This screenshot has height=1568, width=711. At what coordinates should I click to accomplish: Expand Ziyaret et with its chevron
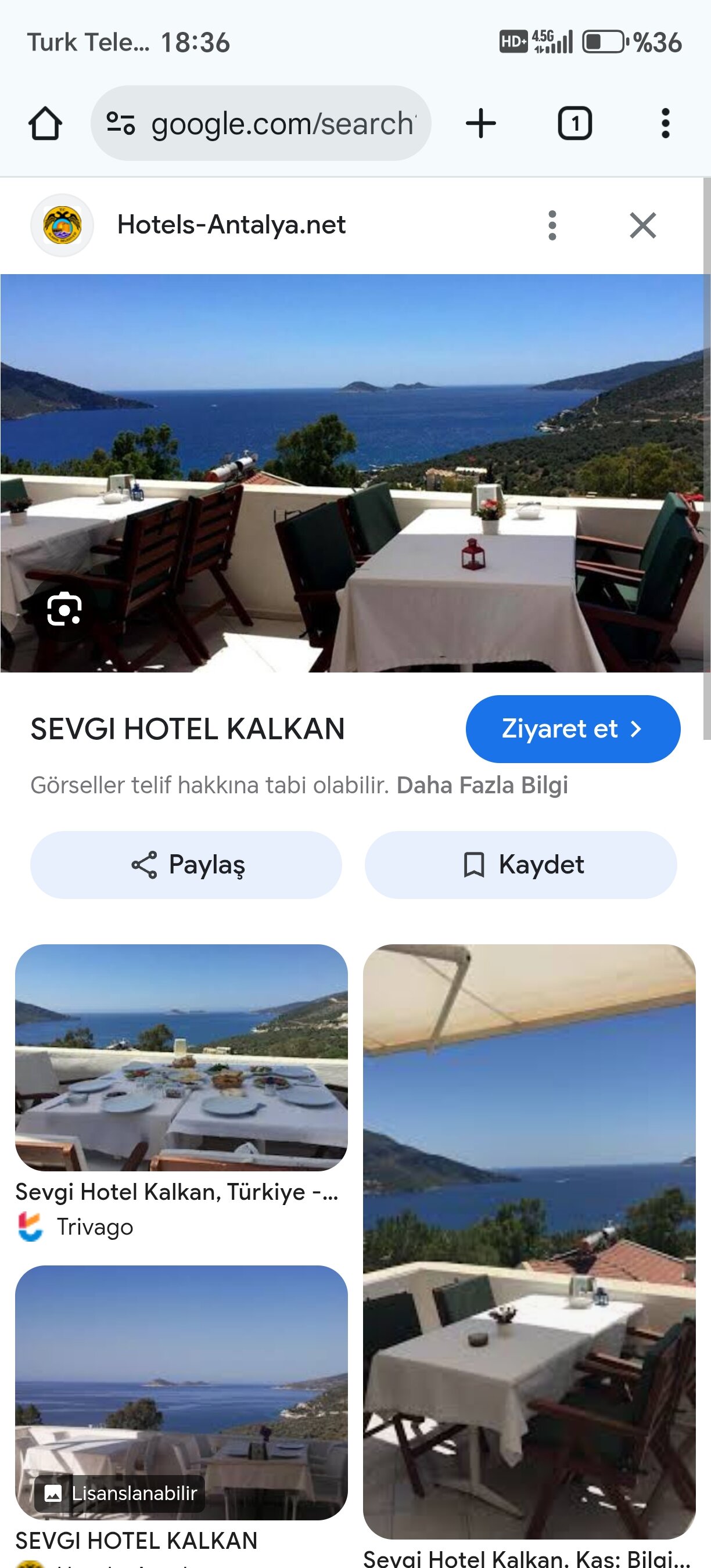(637, 729)
